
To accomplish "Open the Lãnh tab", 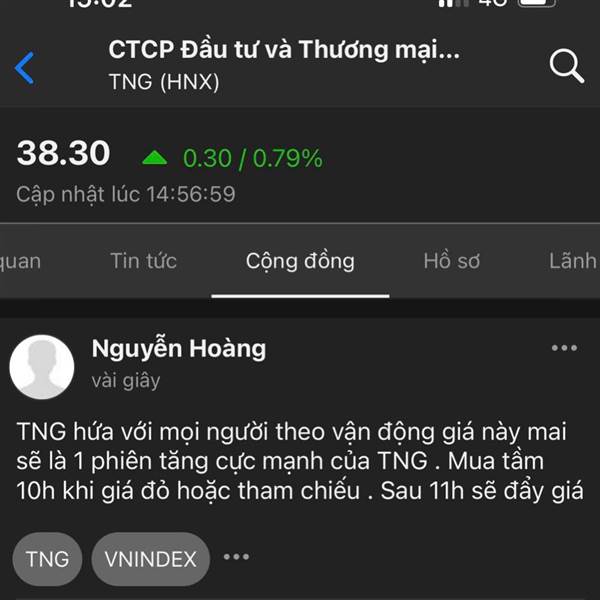I will tap(574, 261).
